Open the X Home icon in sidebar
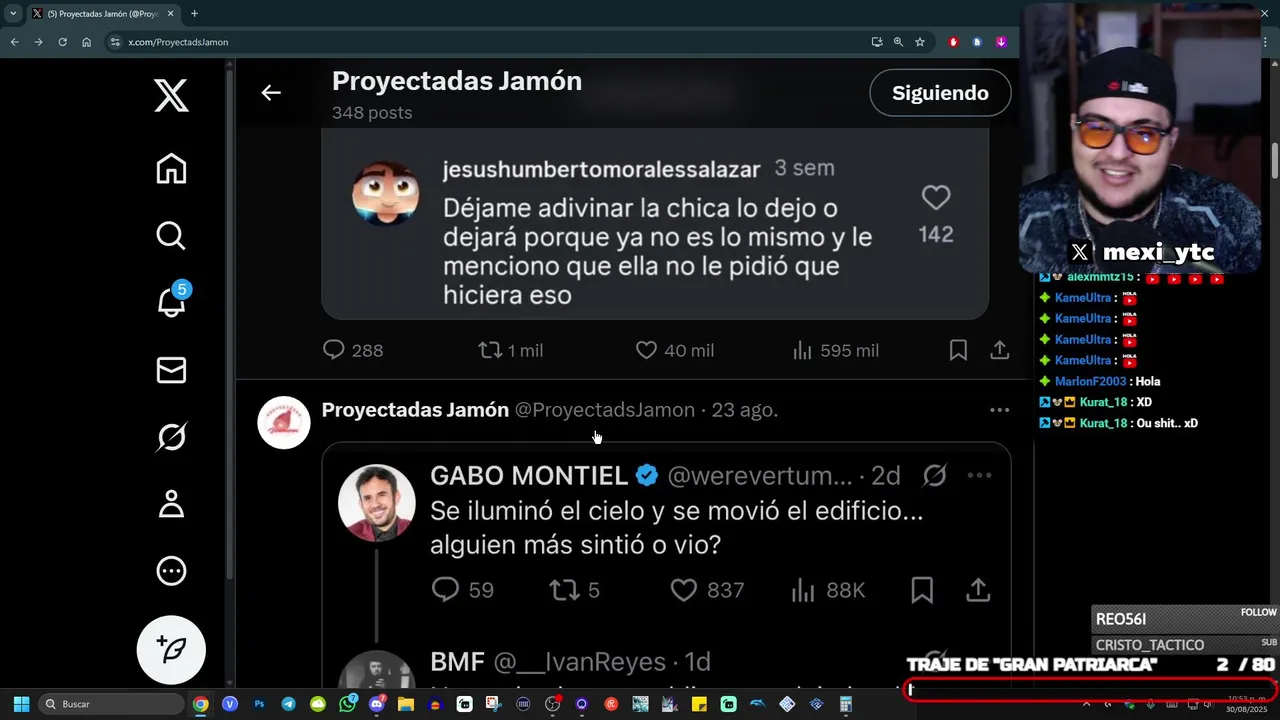This screenshot has height=720, width=1280. coord(171,168)
